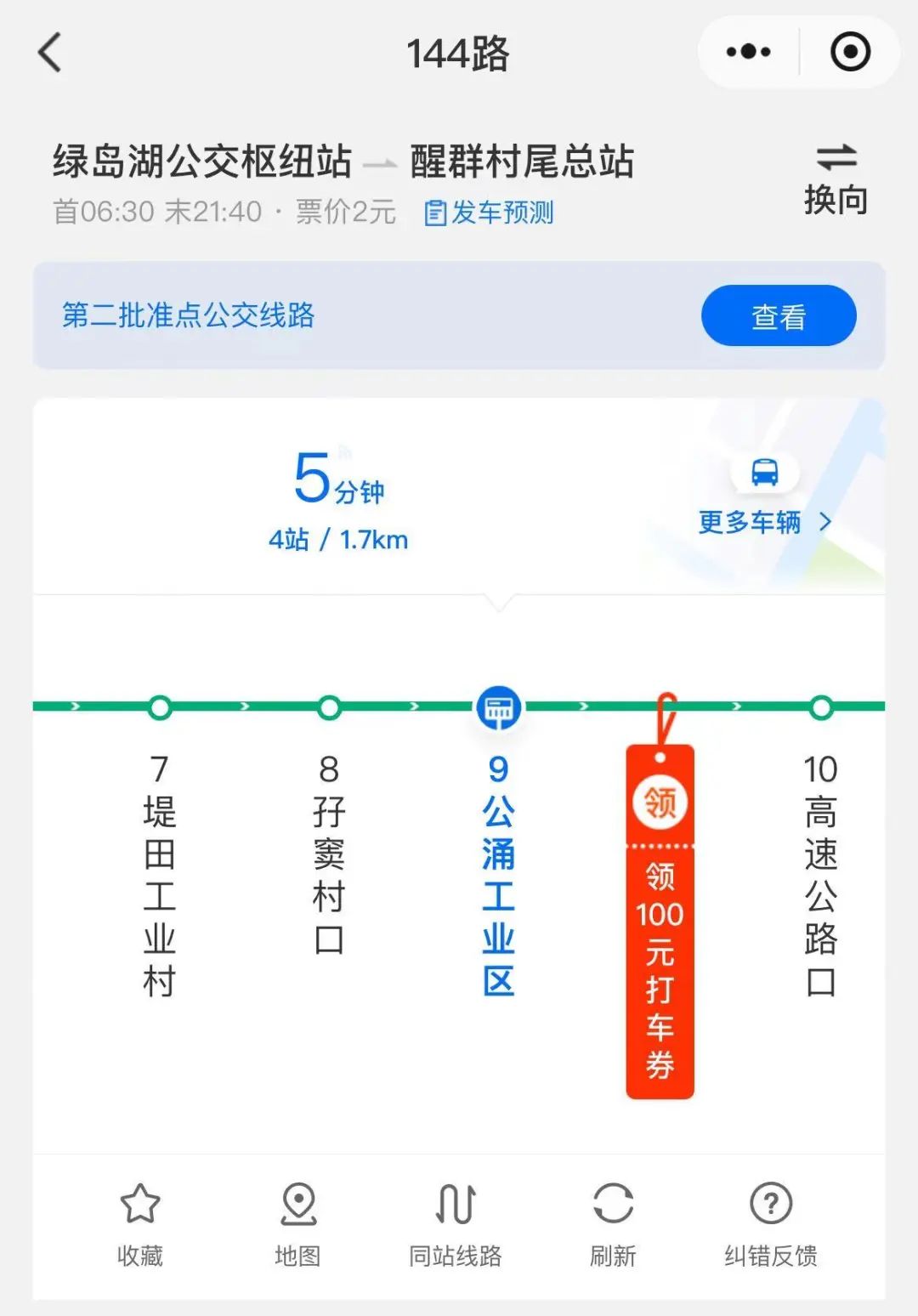
Task: Close the mini program with the circle icon
Action: coord(849,53)
